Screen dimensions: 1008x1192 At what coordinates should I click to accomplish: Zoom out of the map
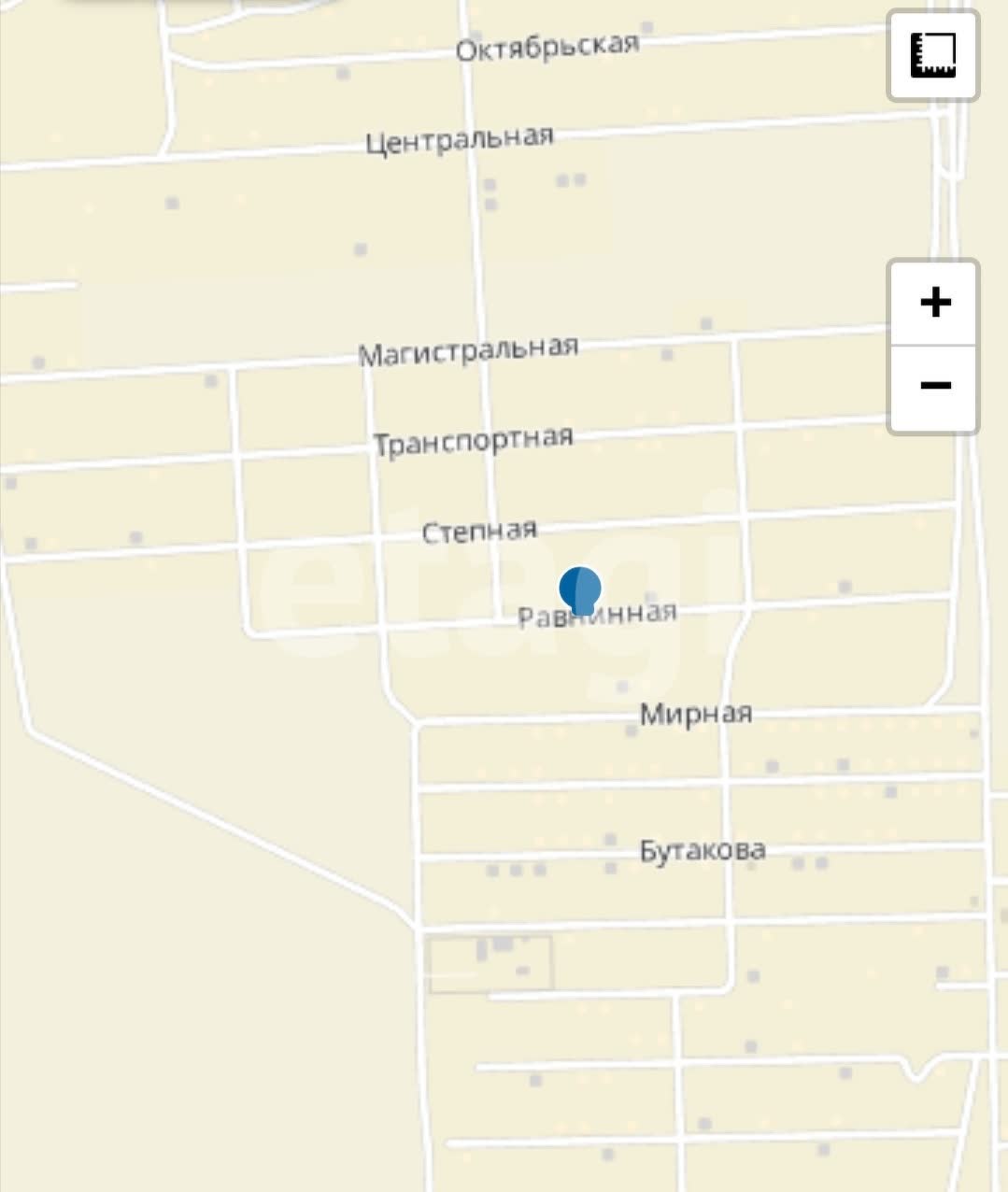pyautogui.click(x=934, y=386)
